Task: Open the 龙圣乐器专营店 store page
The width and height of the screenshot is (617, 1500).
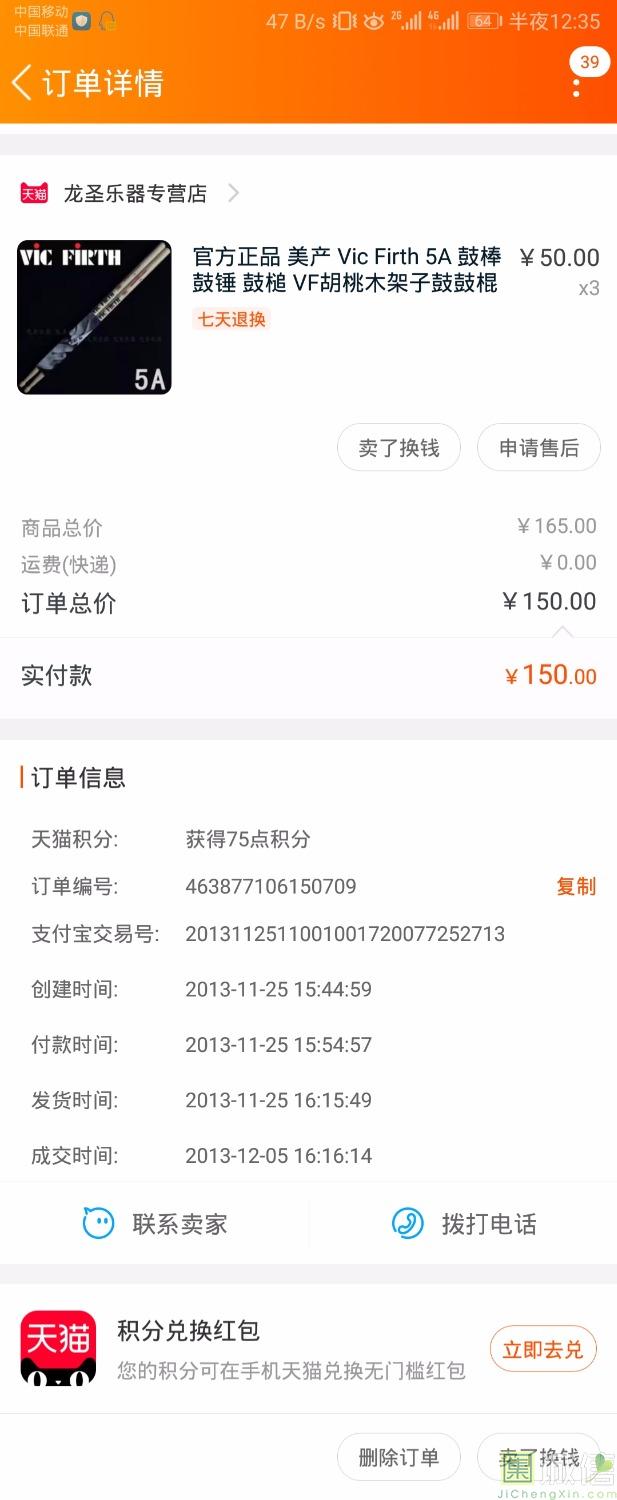Action: tap(135, 193)
